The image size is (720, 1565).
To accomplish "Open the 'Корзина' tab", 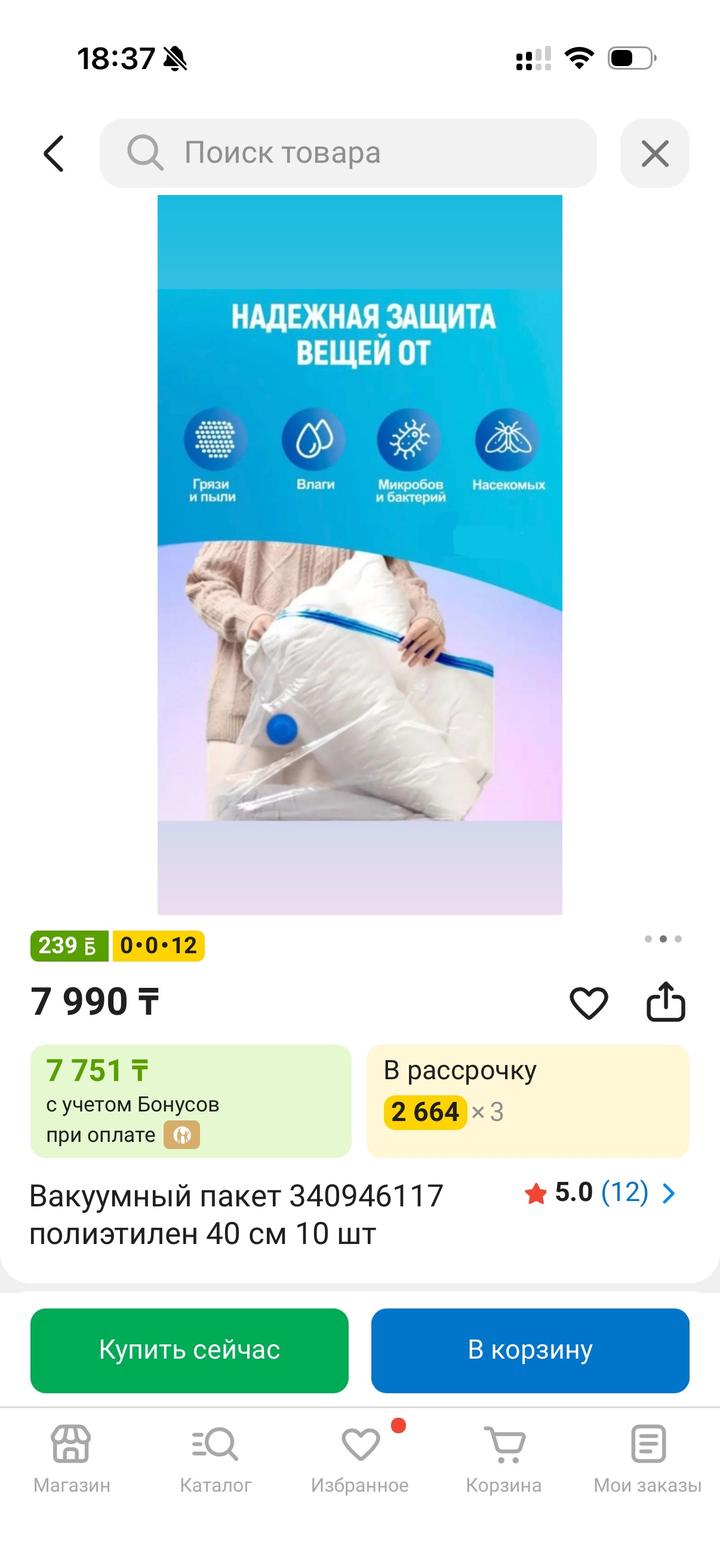I will click(x=504, y=1459).
